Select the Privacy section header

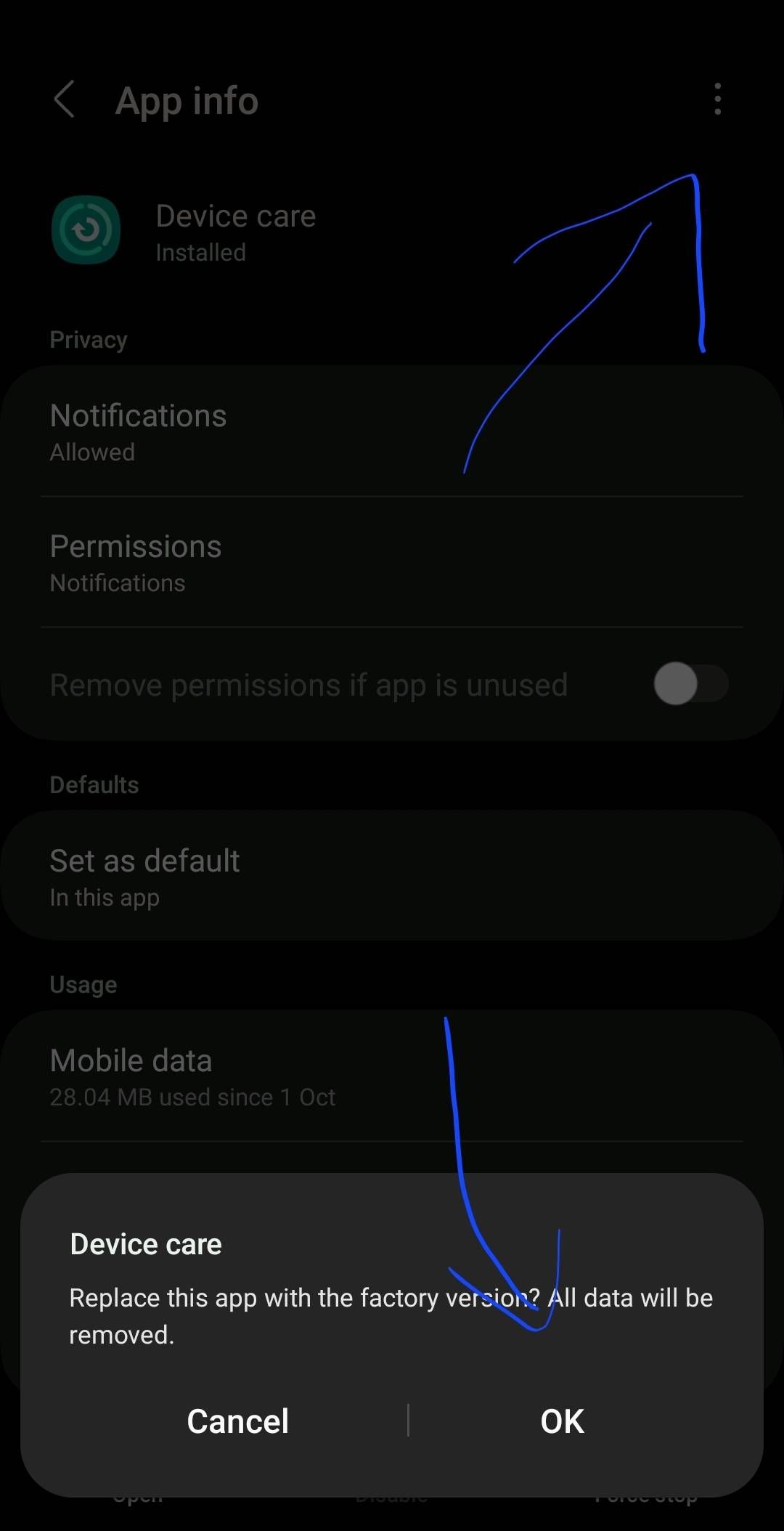click(89, 339)
